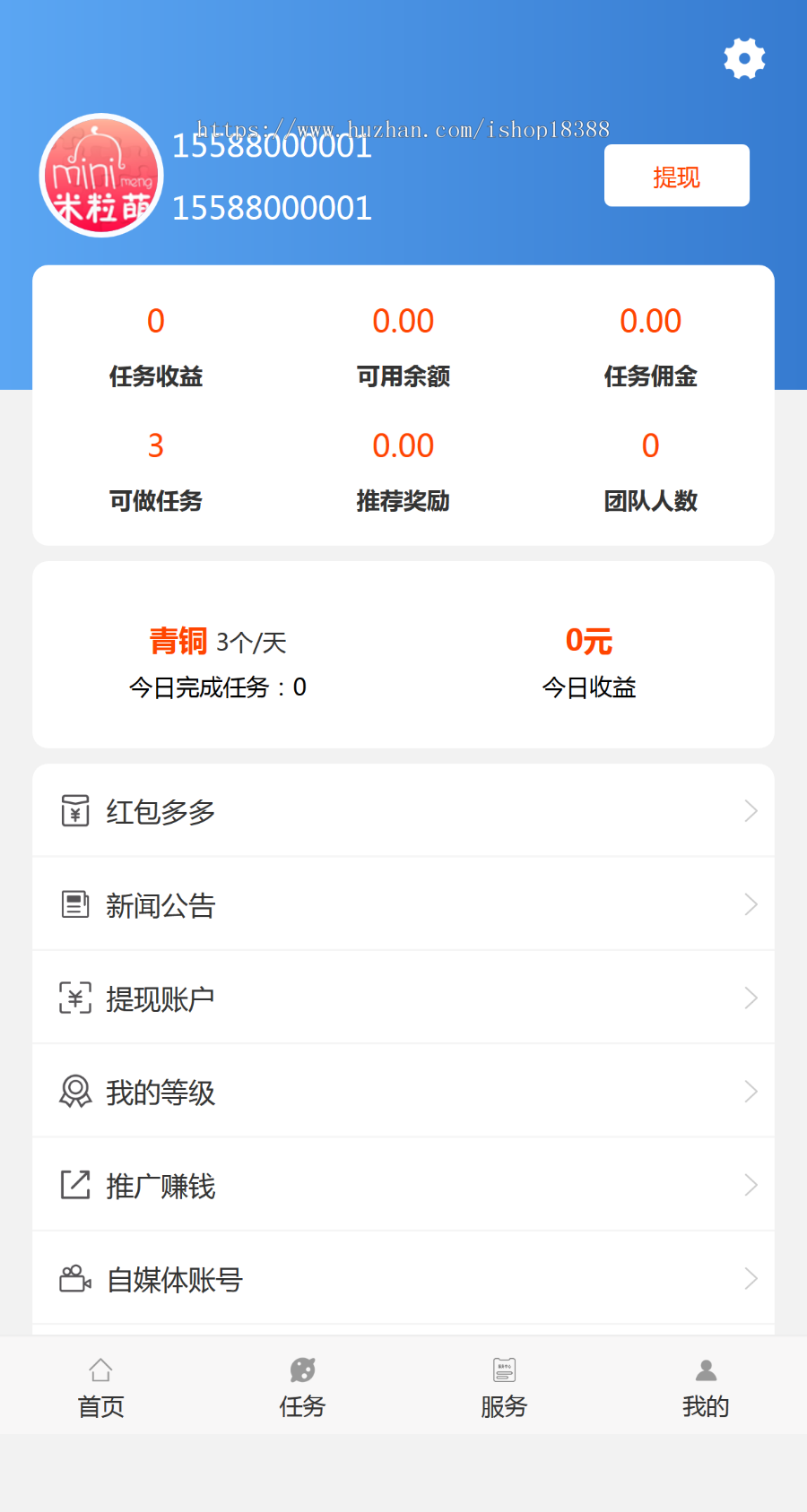Expand the 新闻公告 row chevron
Viewport: 807px width, 1512px height.
(751, 904)
